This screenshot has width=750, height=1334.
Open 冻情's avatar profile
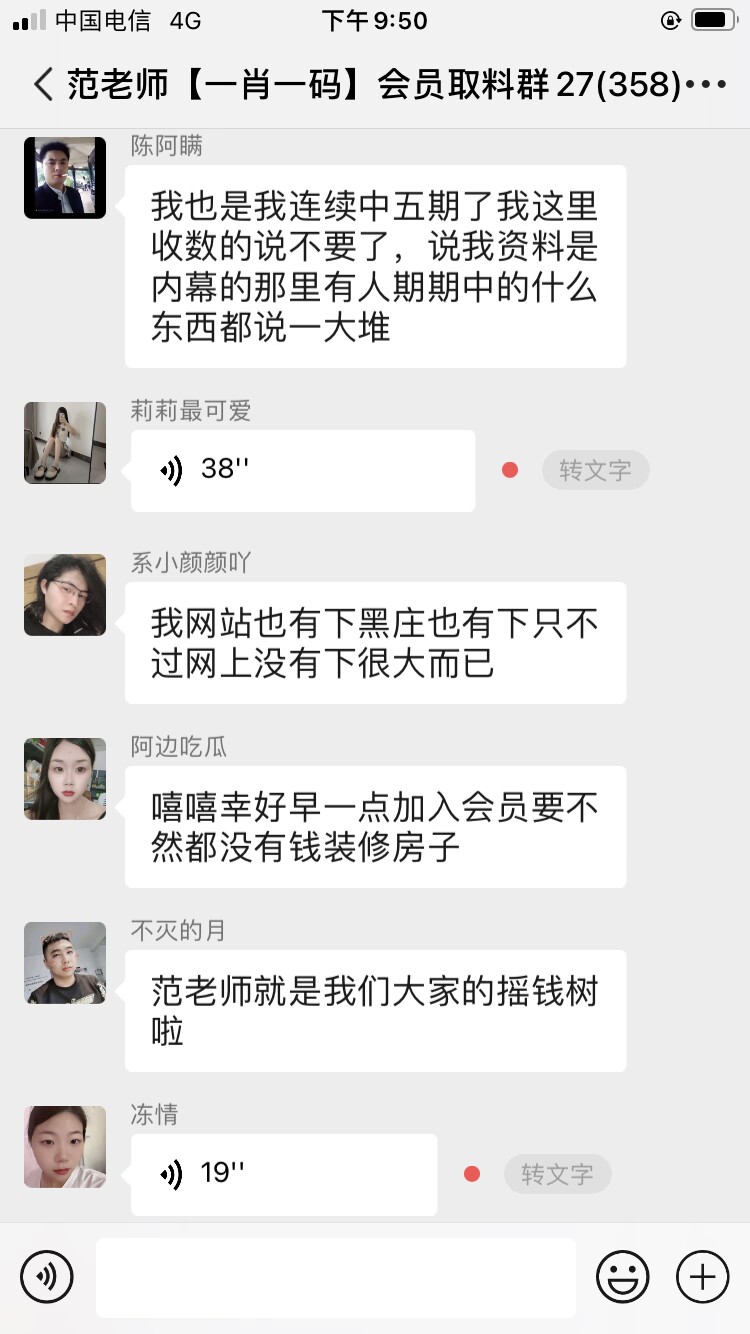[x=65, y=1147]
